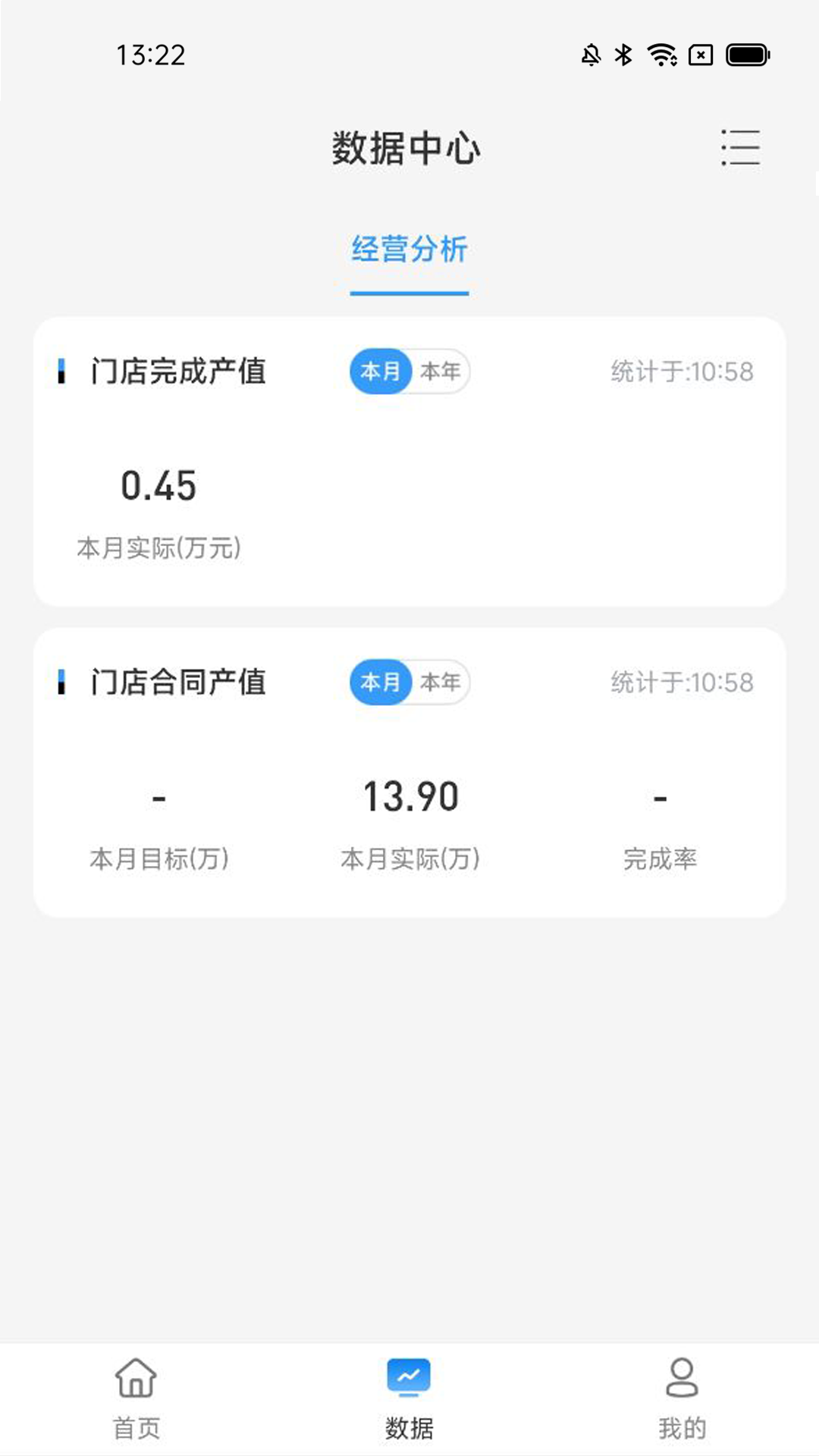The image size is (819, 1456).
Task: Switch 门店合同产值 to 本年 view
Action: point(442,683)
